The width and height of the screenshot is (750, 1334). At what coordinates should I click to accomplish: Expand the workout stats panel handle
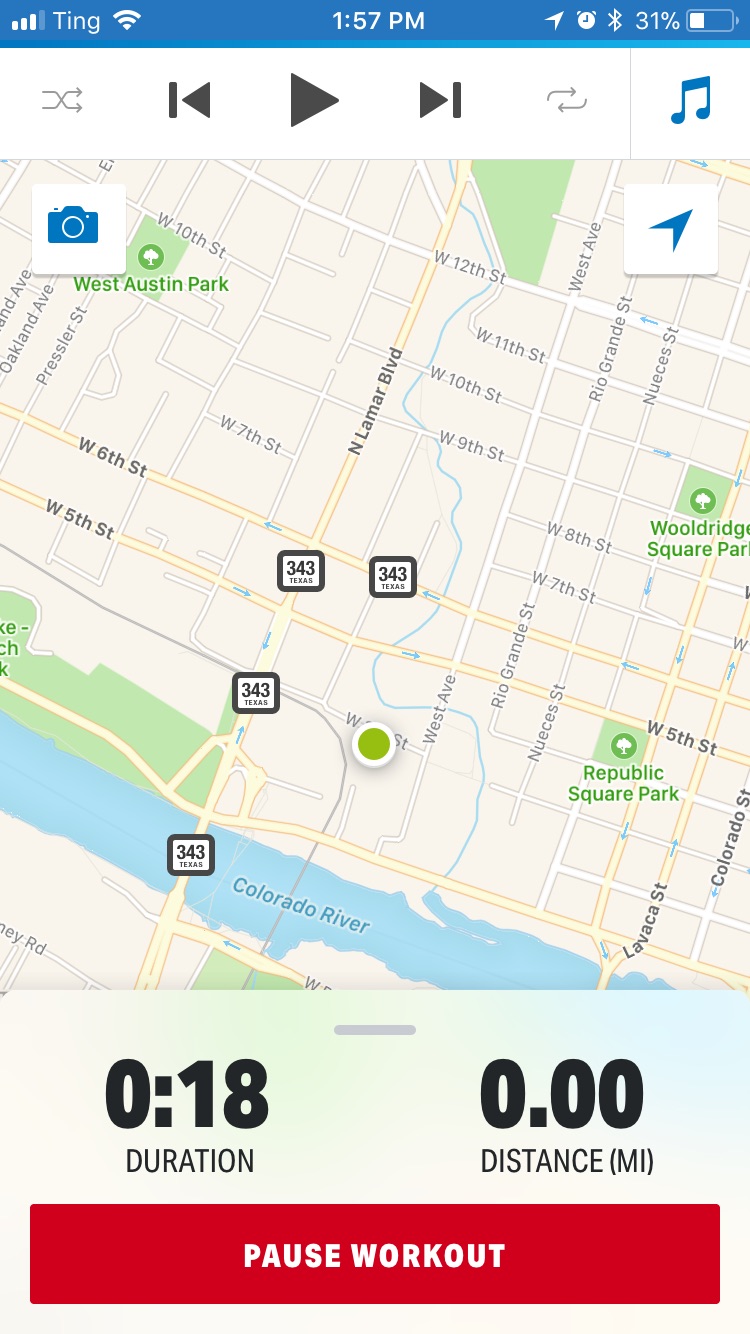pyautogui.click(x=375, y=1030)
